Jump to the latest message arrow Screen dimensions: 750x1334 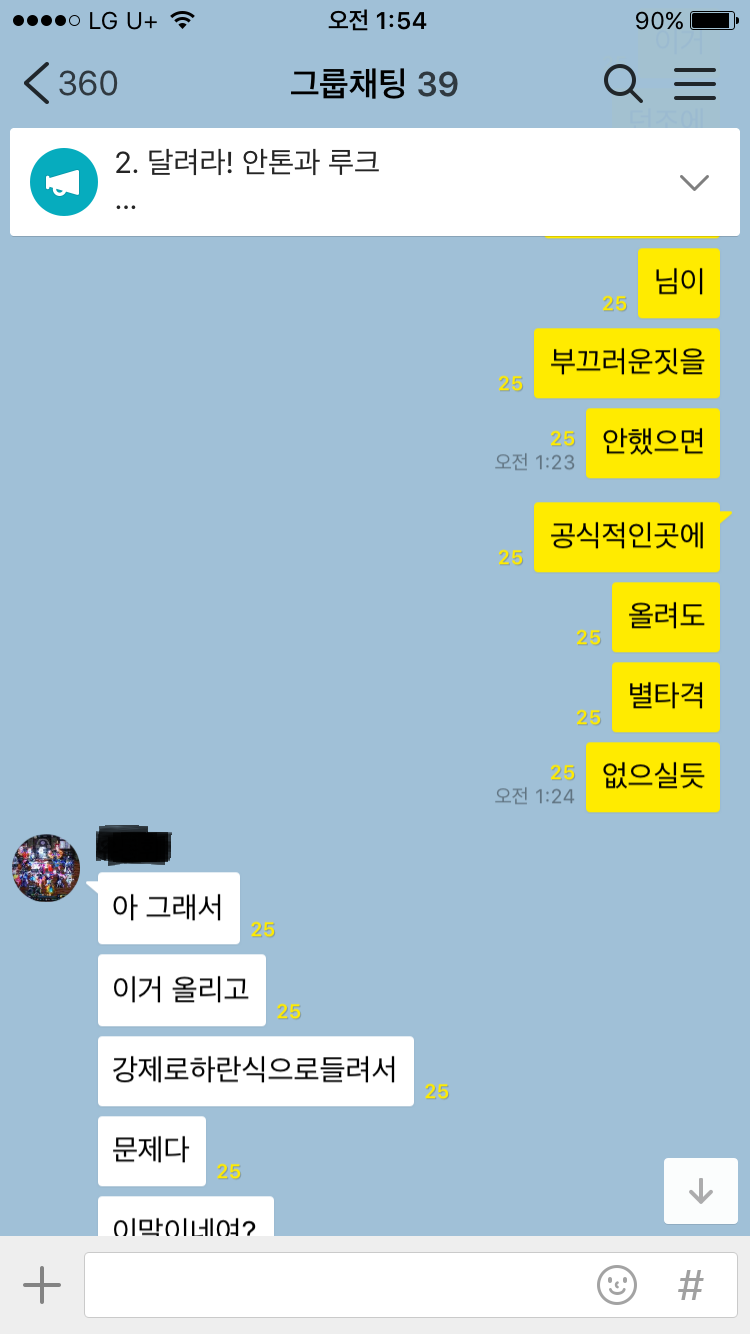point(700,1191)
